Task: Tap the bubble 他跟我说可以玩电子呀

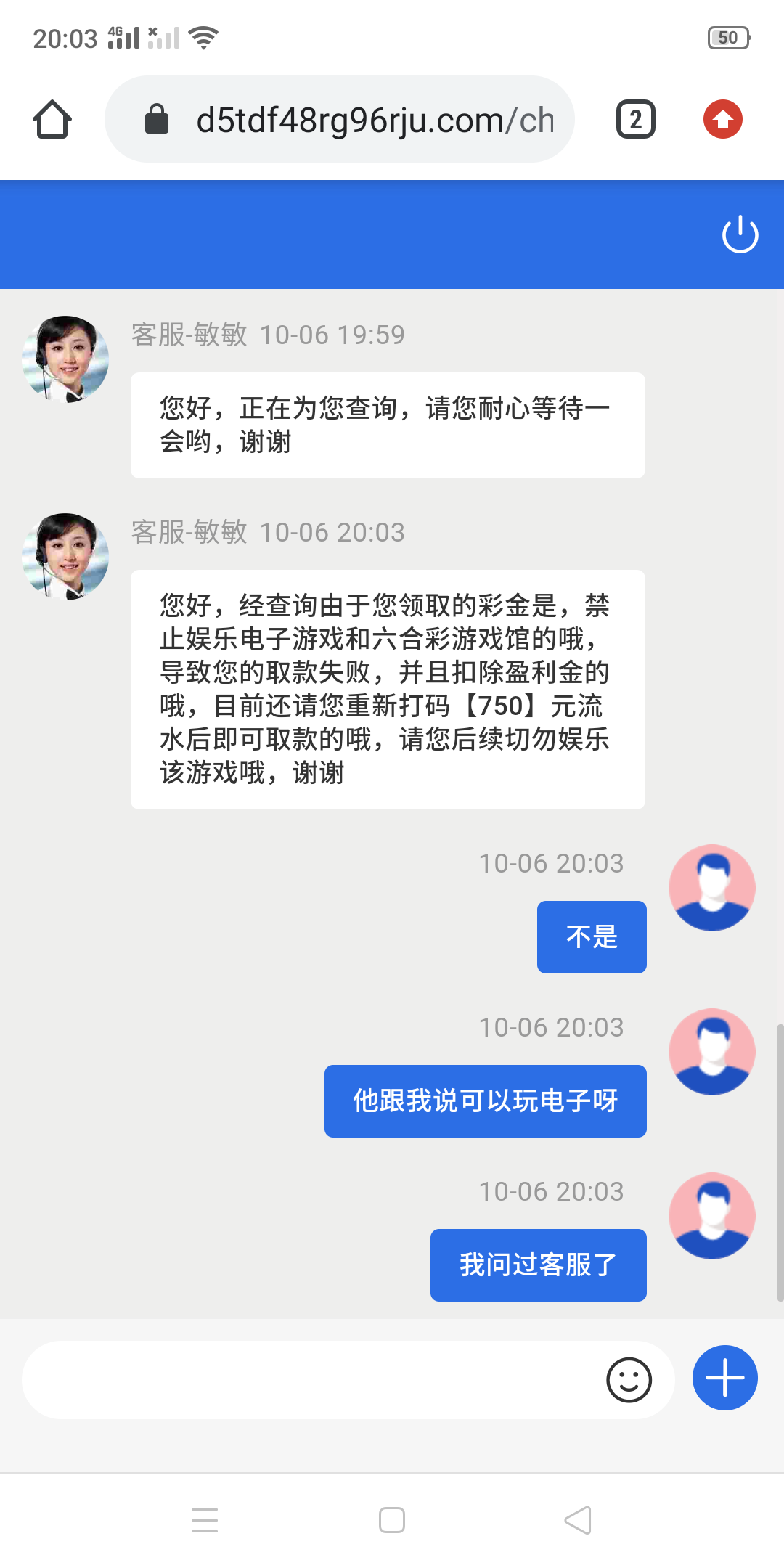Action: coord(485,1101)
